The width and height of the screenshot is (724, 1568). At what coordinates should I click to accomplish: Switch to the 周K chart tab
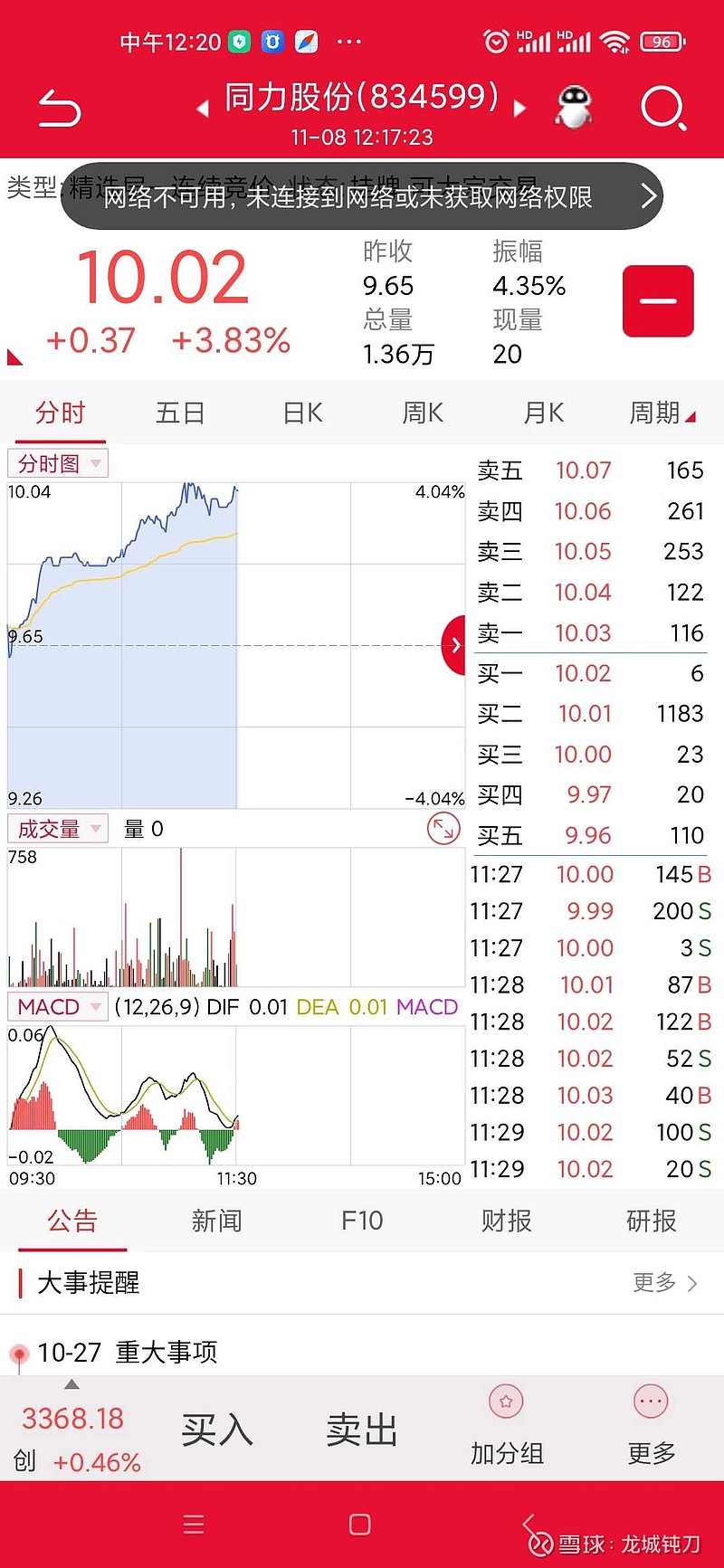click(423, 413)
